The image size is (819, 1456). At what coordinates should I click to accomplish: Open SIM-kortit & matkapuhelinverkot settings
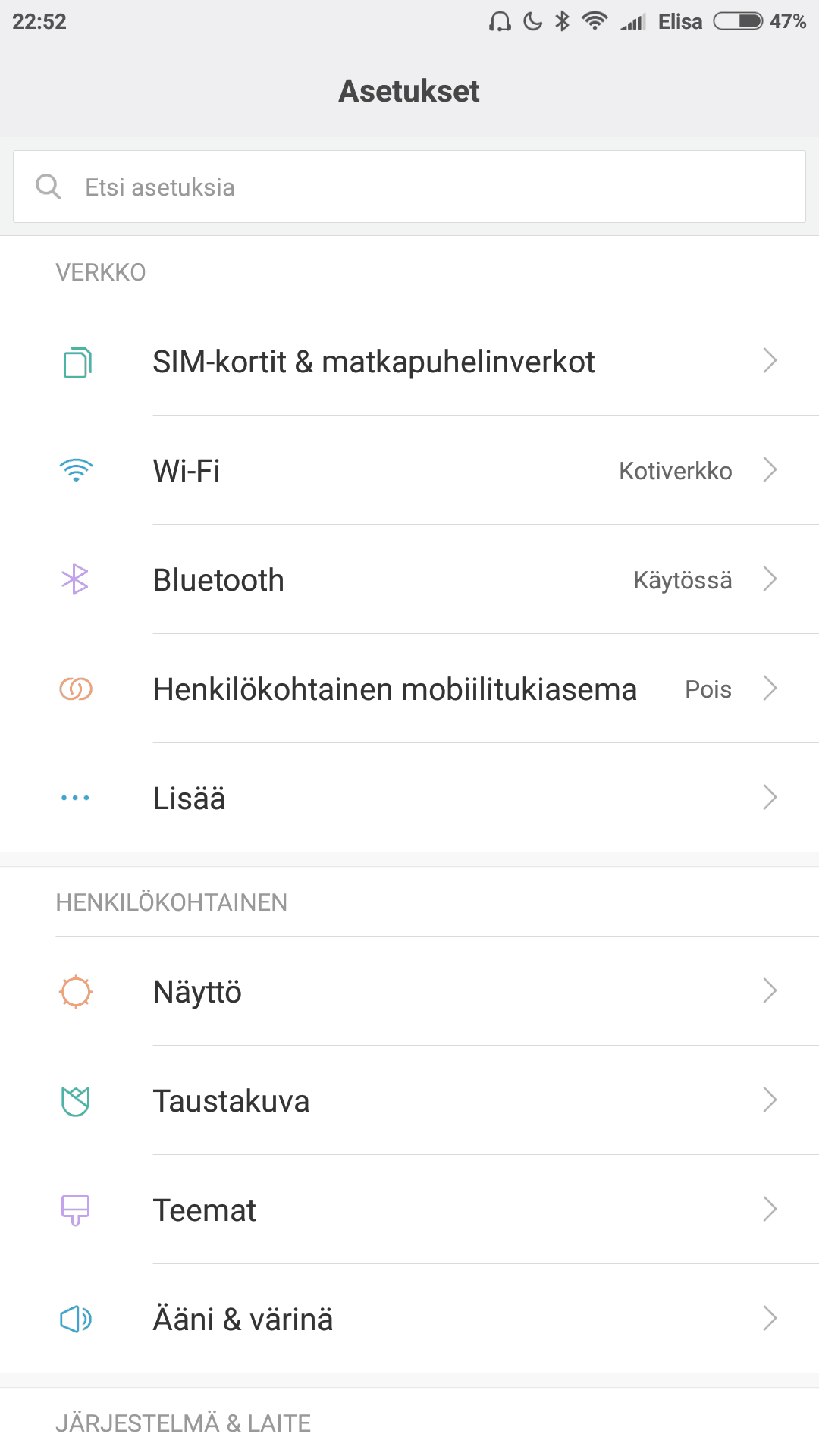coord(409,362)
